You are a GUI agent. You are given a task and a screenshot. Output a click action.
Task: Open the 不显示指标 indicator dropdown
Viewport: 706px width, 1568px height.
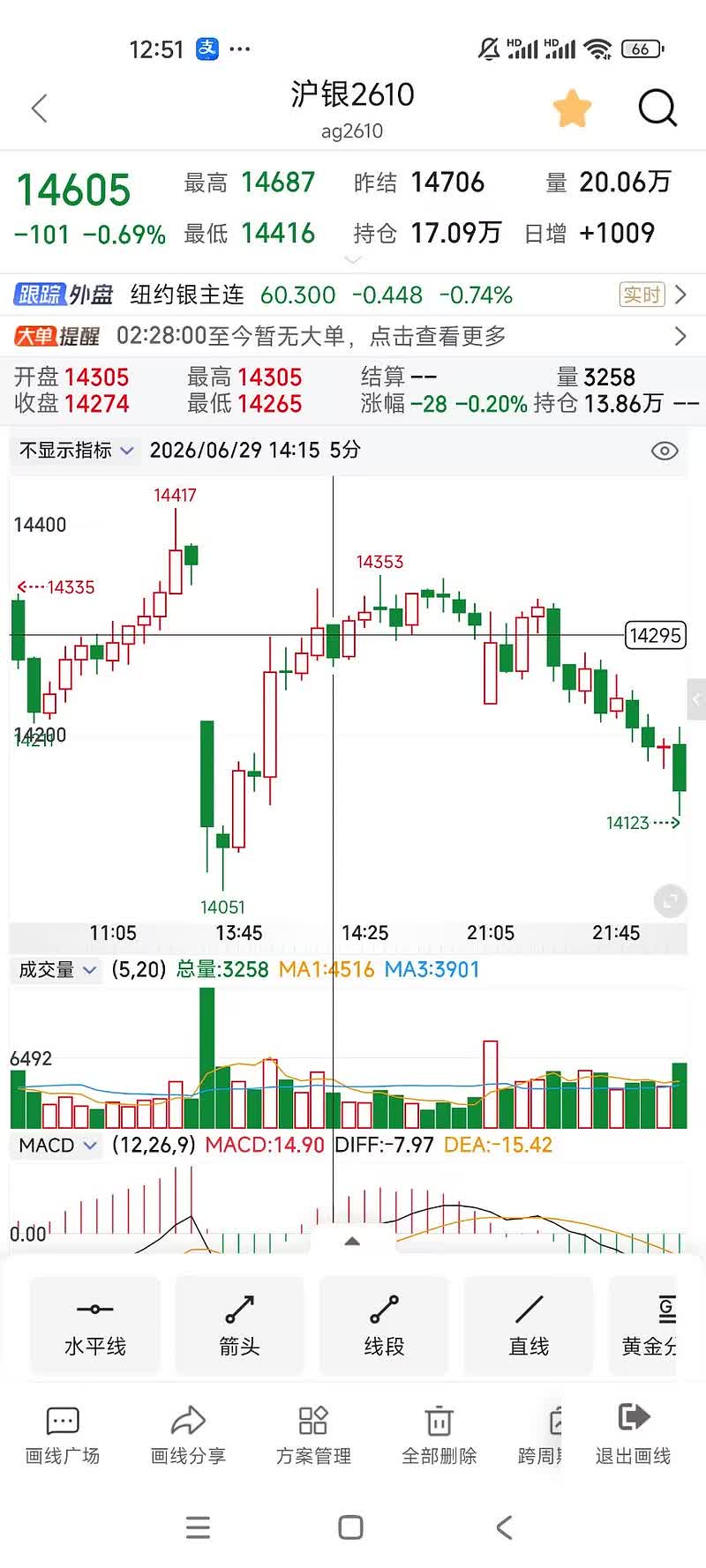pos(76,451)
